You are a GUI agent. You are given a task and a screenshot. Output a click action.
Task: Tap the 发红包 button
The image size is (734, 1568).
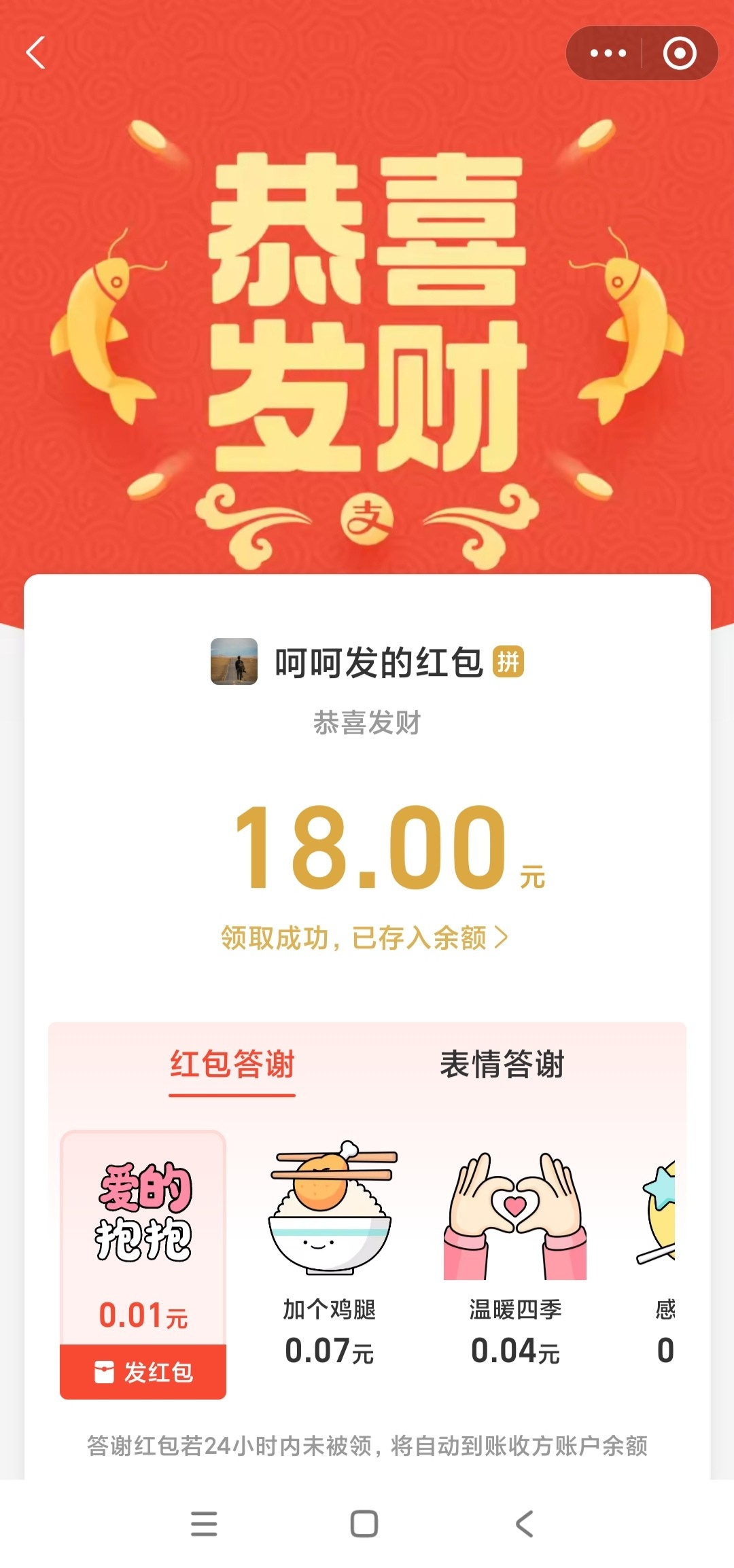(x=143, y=1372)
